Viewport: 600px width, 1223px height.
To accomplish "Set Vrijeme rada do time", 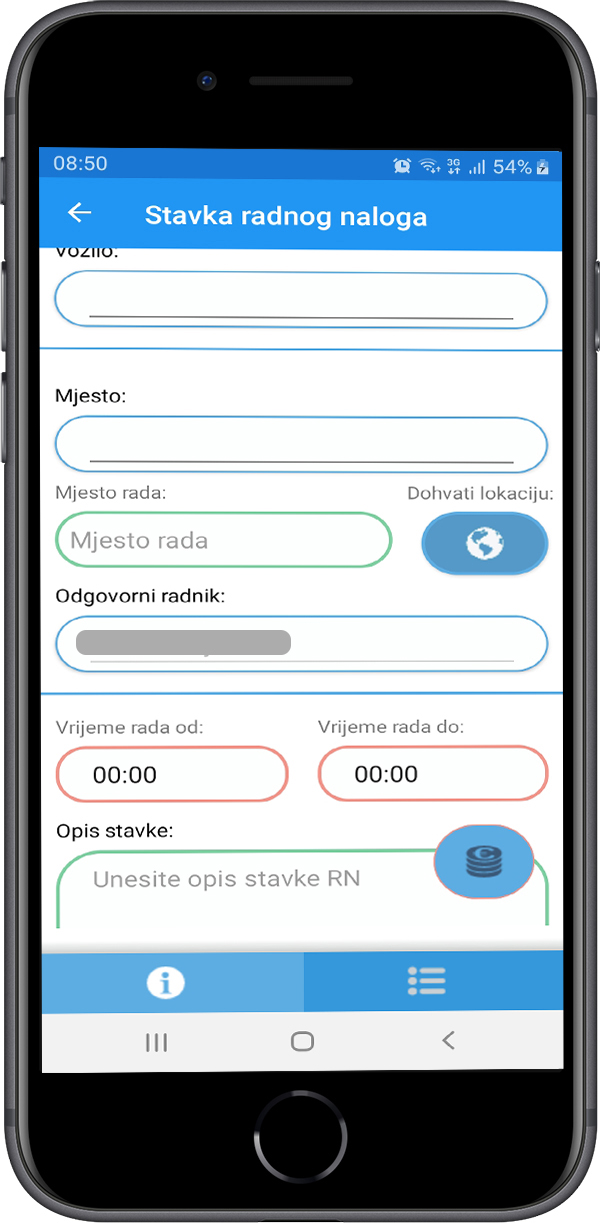I will [433, 774].
